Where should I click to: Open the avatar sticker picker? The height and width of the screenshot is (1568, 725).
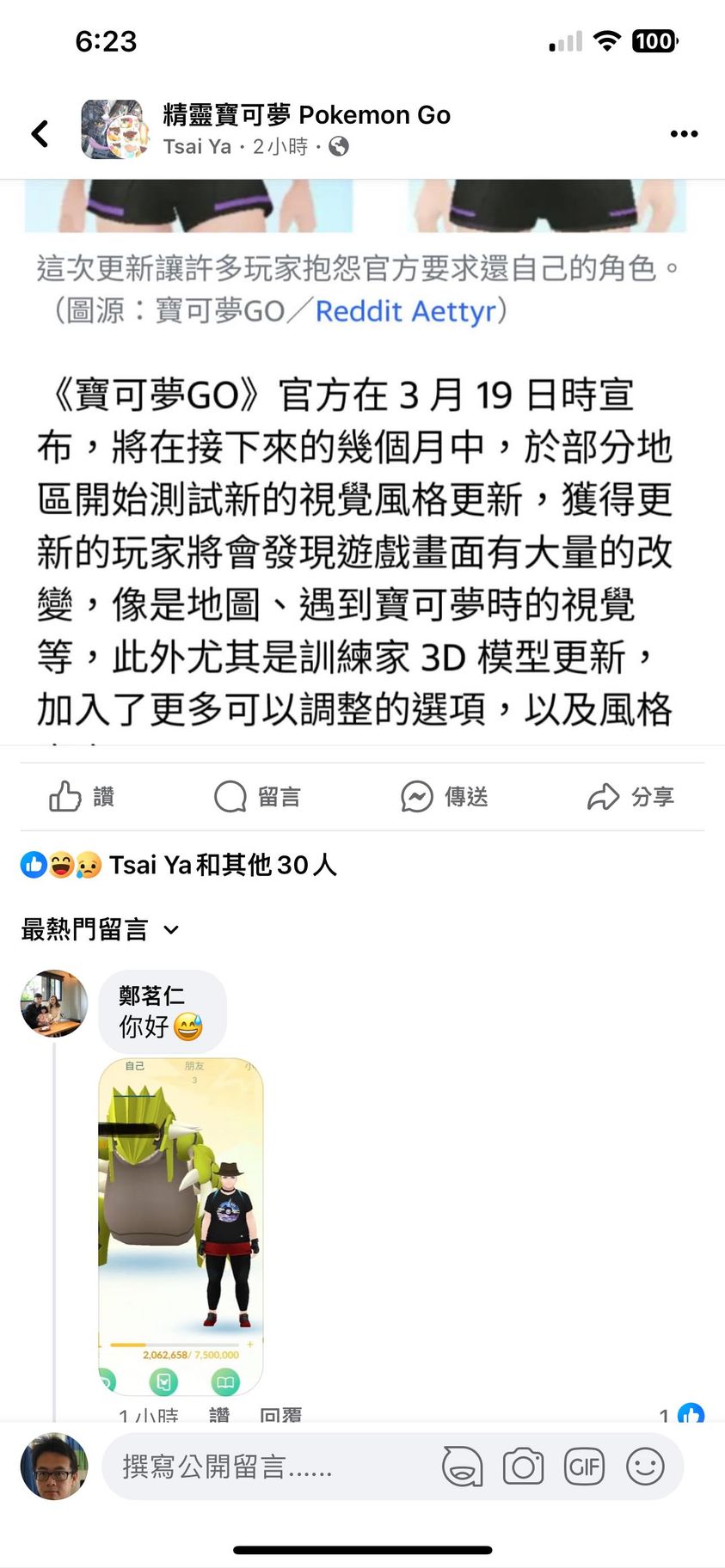tap(462, 1467)
